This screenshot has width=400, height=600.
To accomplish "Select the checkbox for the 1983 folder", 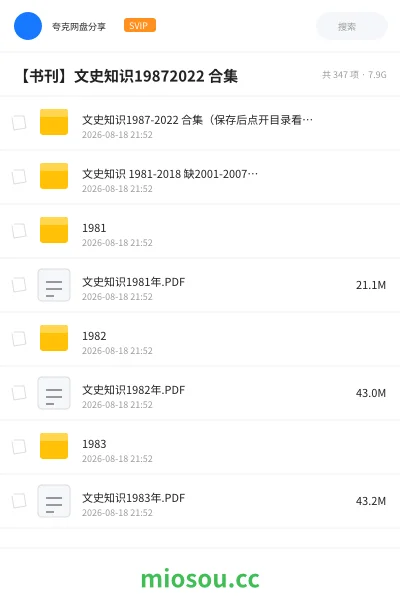I will pyautogui.click(x=19, y=447).
